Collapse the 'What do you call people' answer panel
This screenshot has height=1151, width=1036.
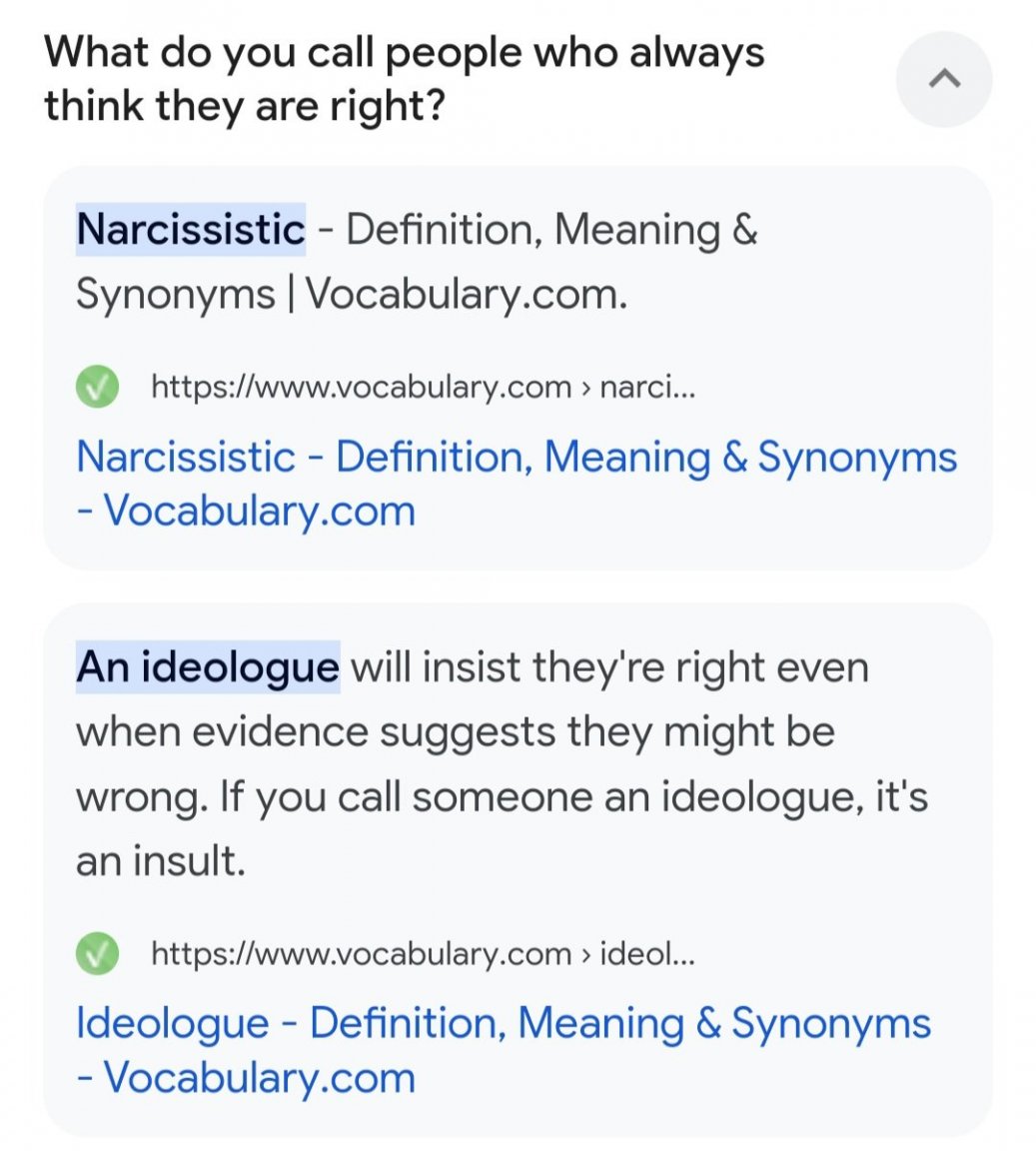943,79
